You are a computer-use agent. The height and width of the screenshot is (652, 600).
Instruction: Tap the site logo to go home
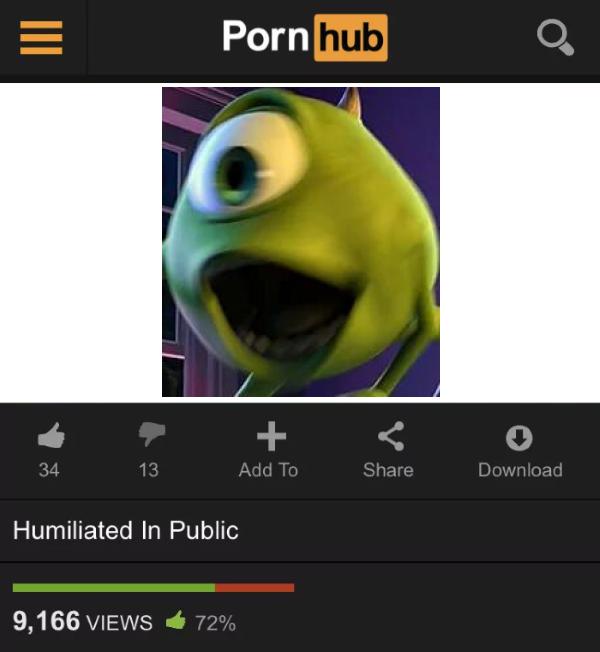(x=304, y=38)
